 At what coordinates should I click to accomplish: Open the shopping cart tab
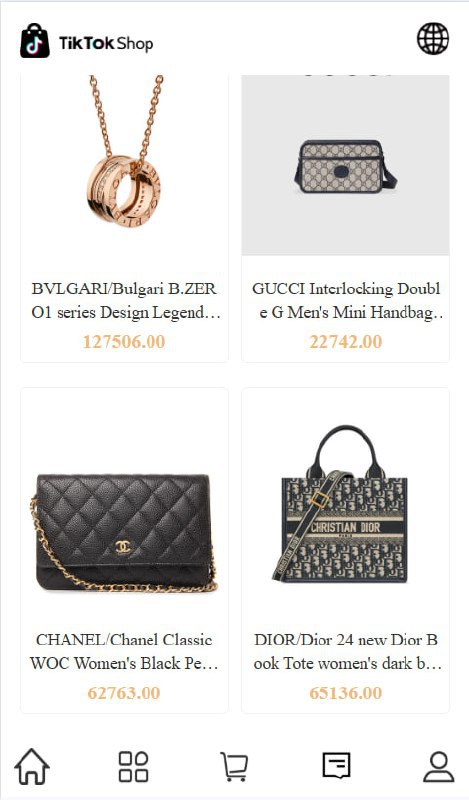point(234,766)
